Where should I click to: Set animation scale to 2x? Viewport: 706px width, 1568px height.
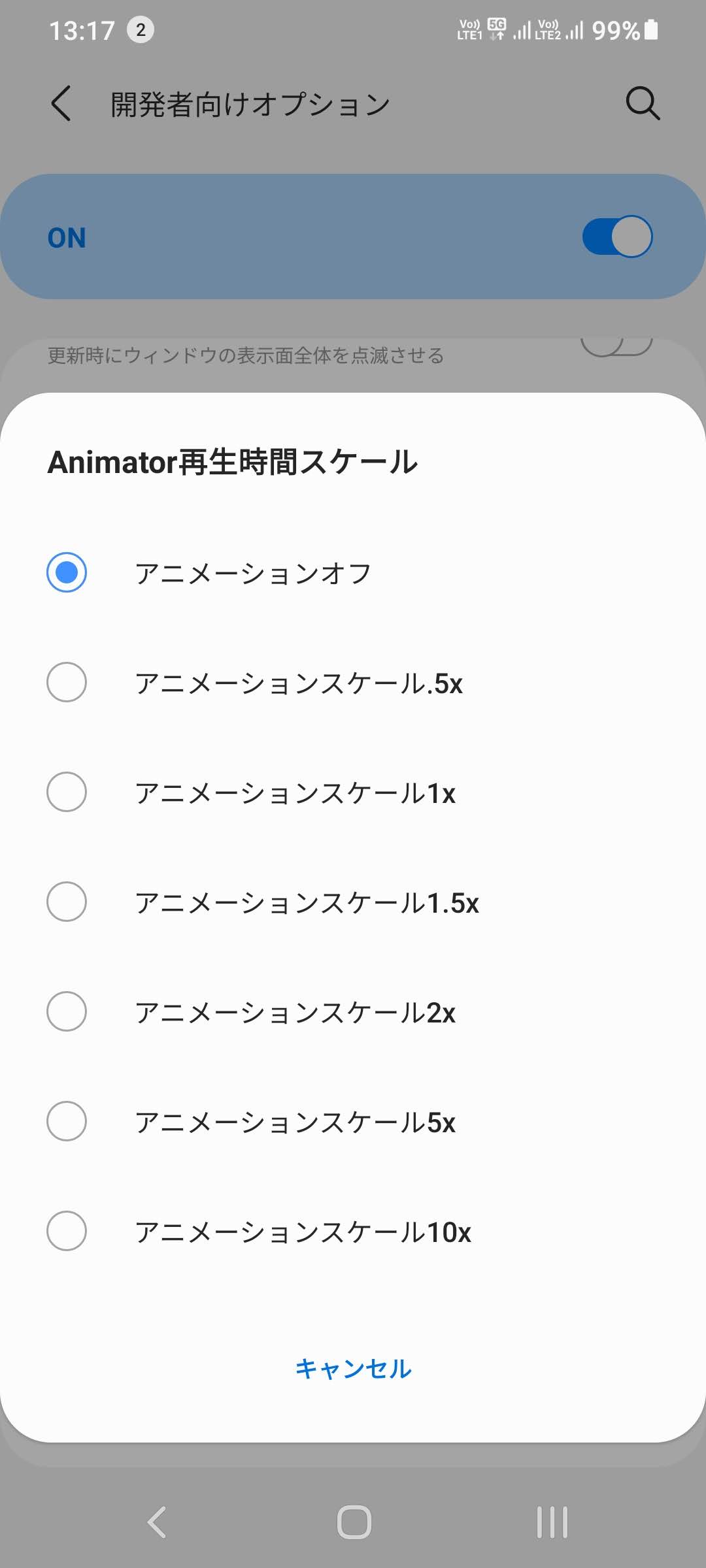353,1012
